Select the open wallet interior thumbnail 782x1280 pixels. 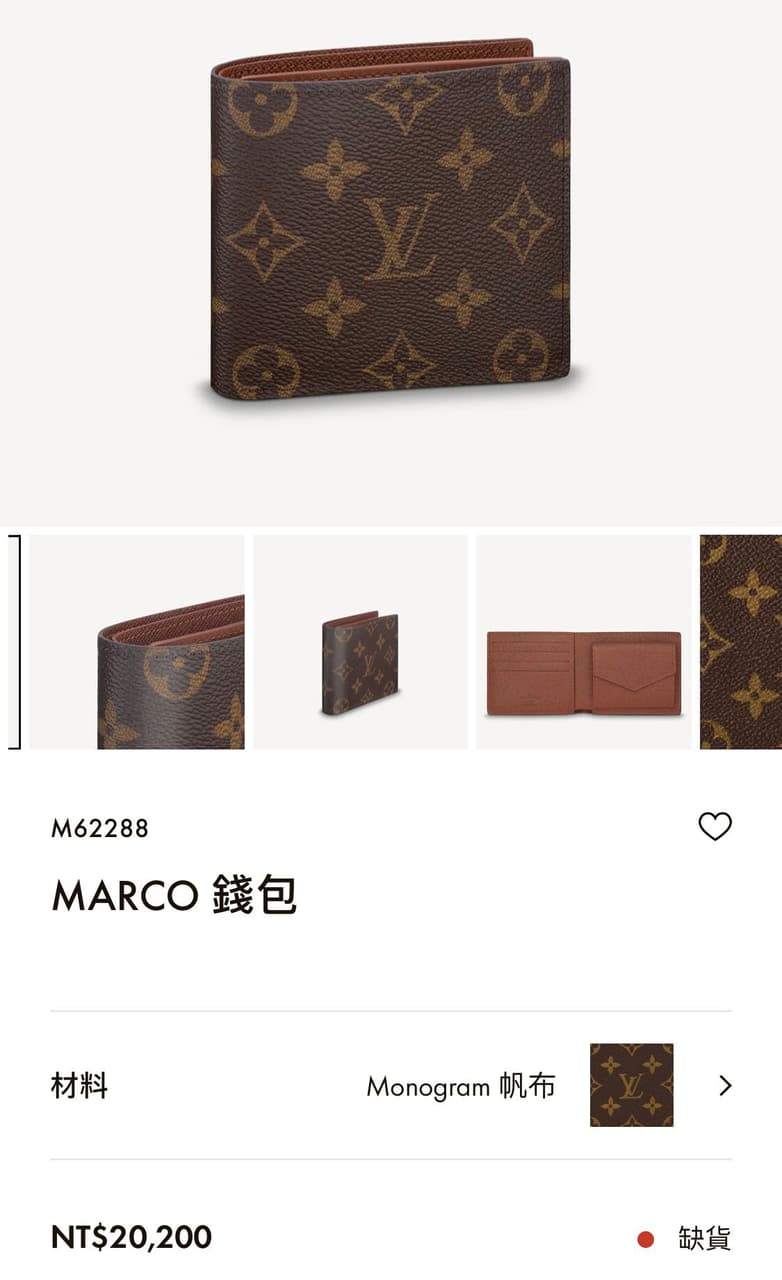pyautogui.click(x=583, y=642)
